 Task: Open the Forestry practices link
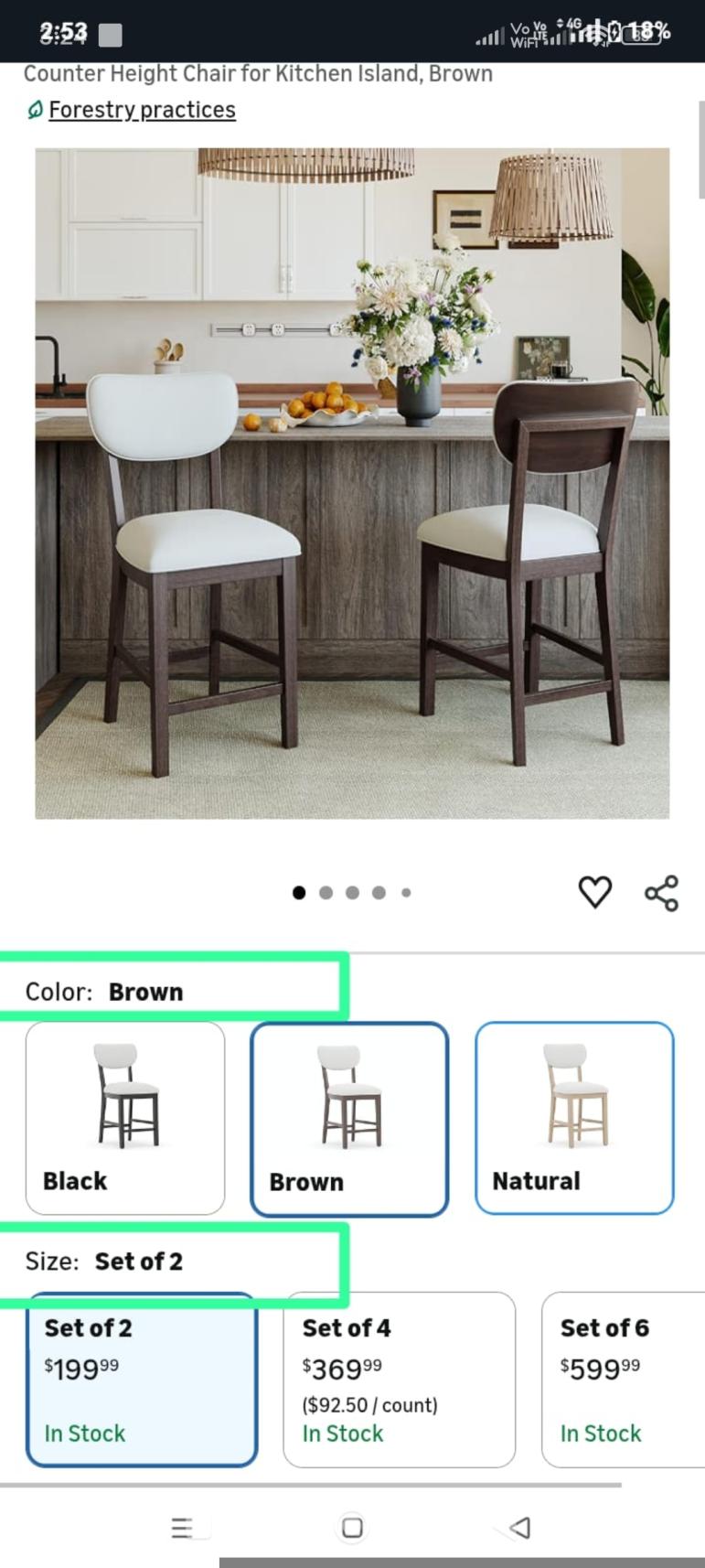coord(141,110)
